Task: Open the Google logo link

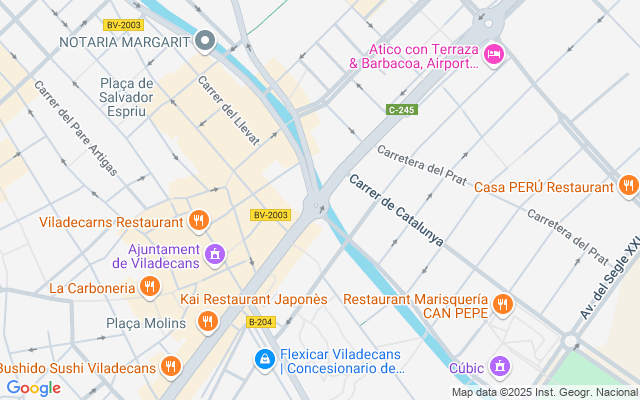Action: point(33,388)
